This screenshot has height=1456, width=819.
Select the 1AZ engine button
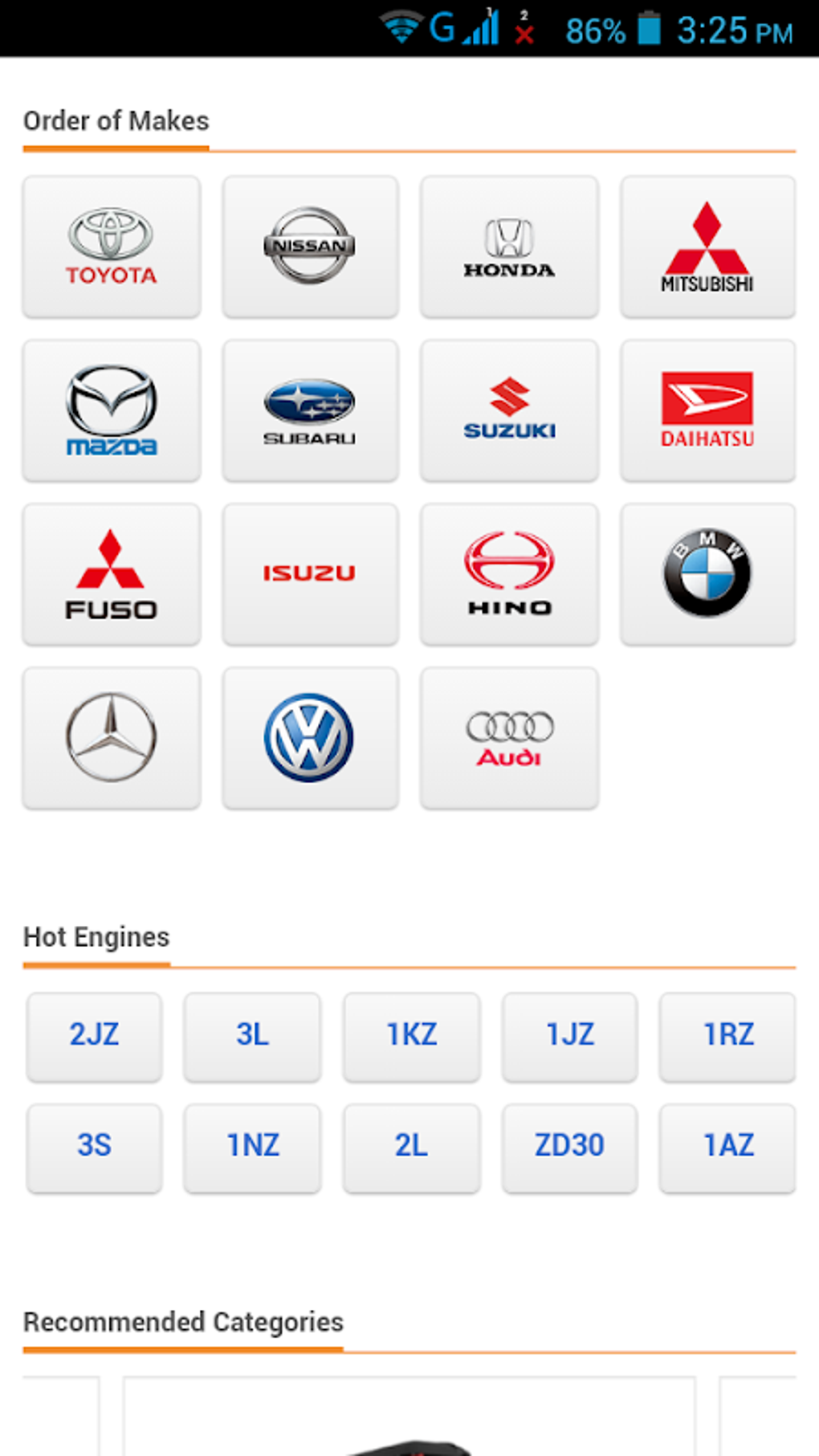coord(727,1148)
